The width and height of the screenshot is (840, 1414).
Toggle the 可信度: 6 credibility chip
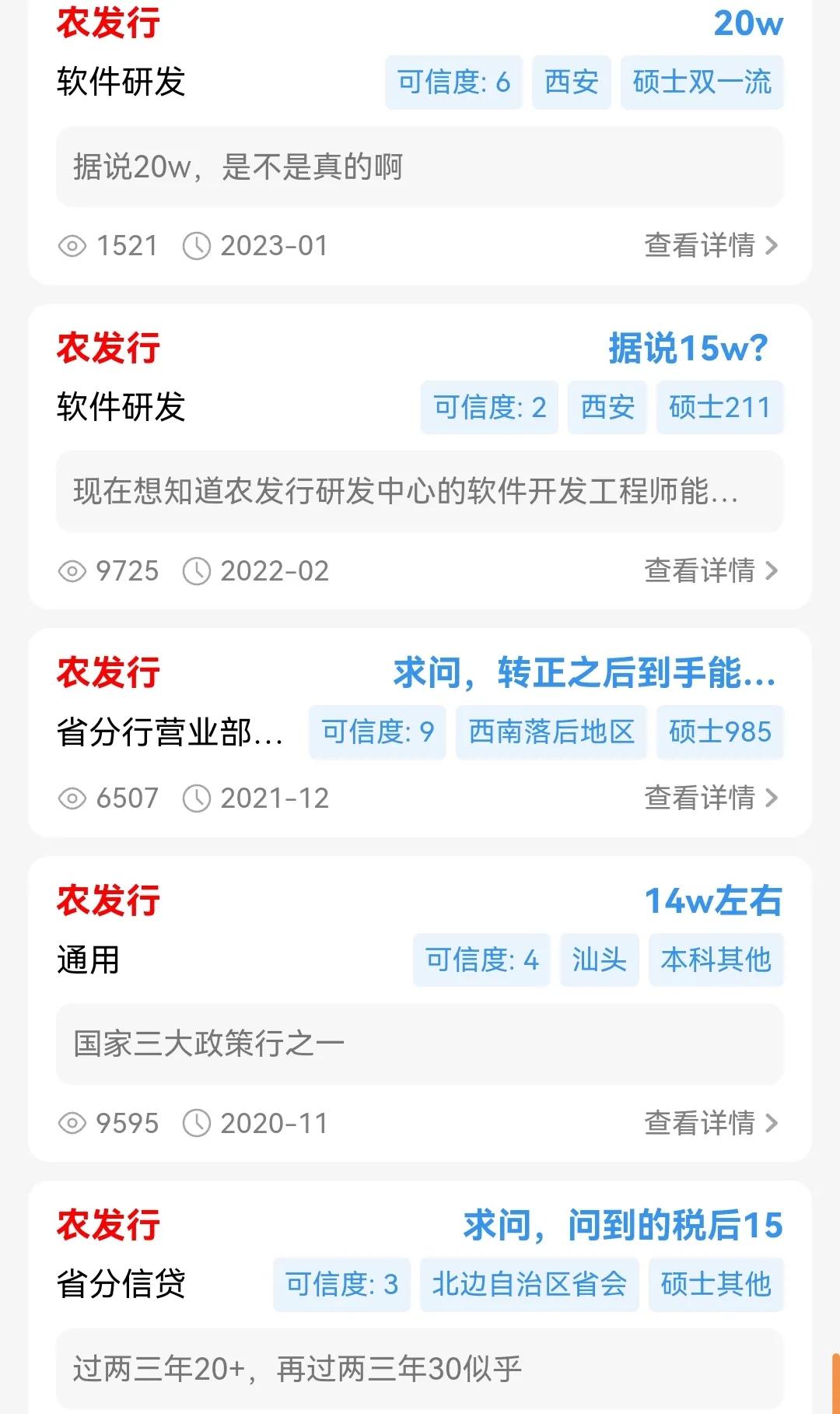tap(455, 82)
